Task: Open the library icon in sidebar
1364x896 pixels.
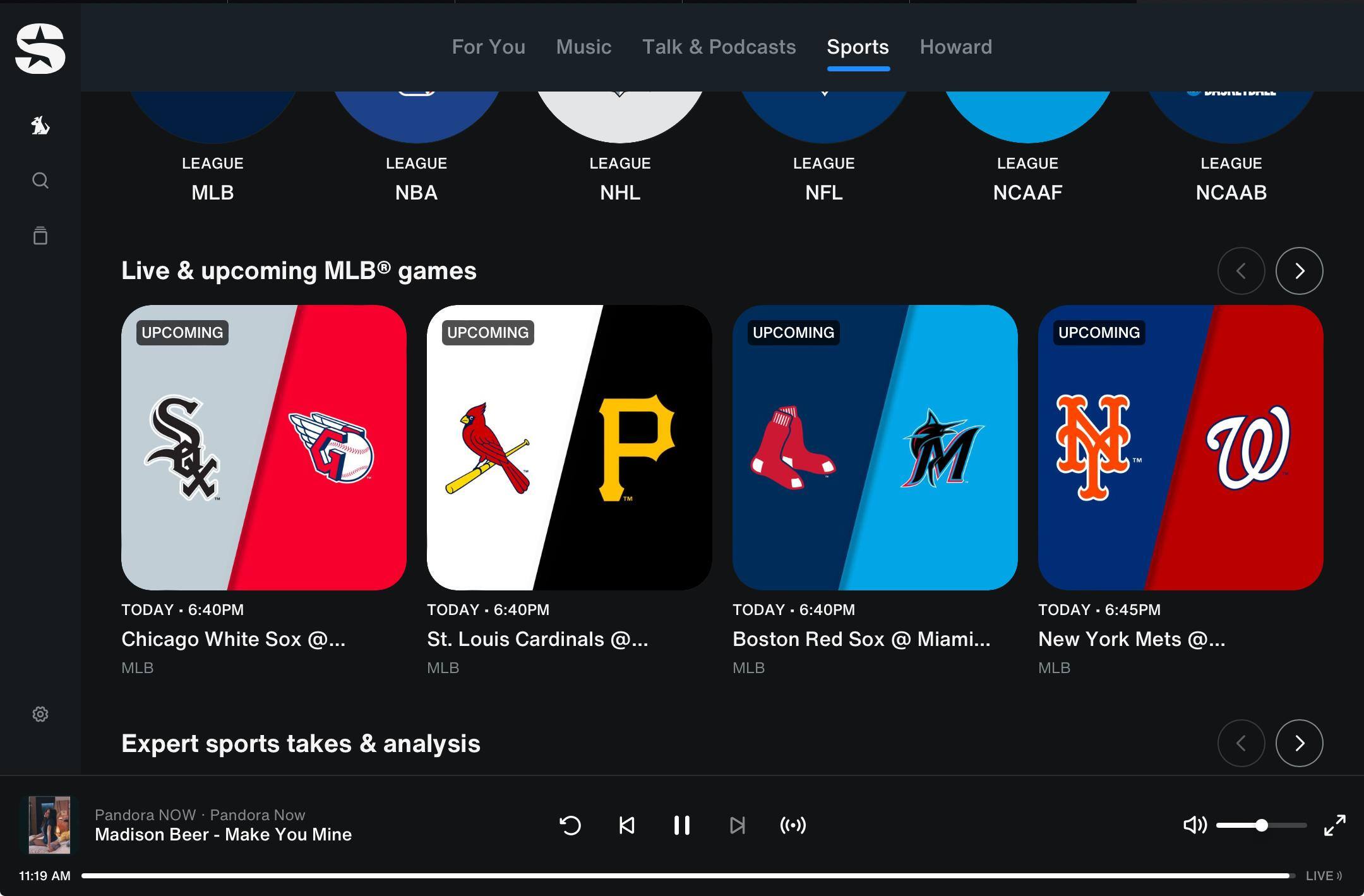Action: coord(40,236)
